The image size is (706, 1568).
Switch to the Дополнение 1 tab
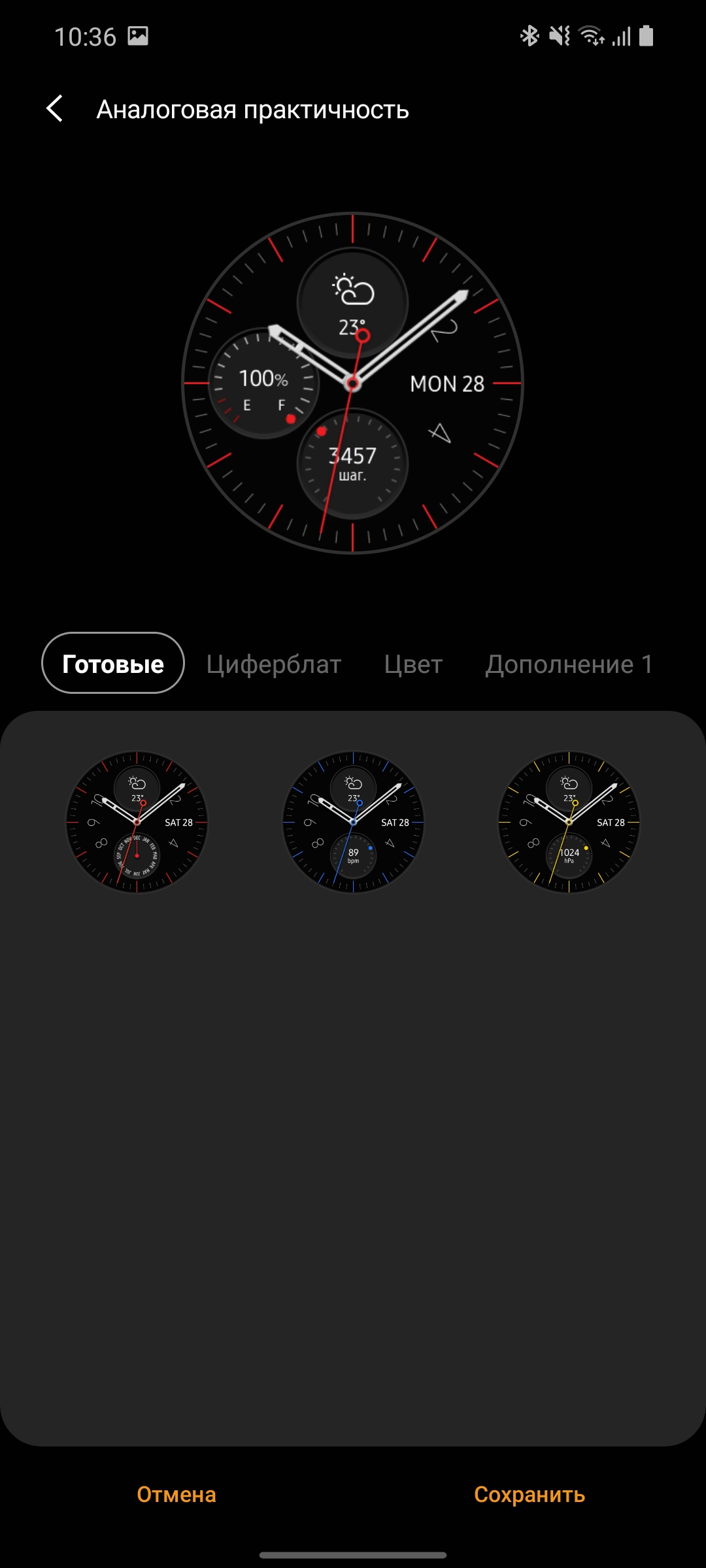tap(569, 664)
